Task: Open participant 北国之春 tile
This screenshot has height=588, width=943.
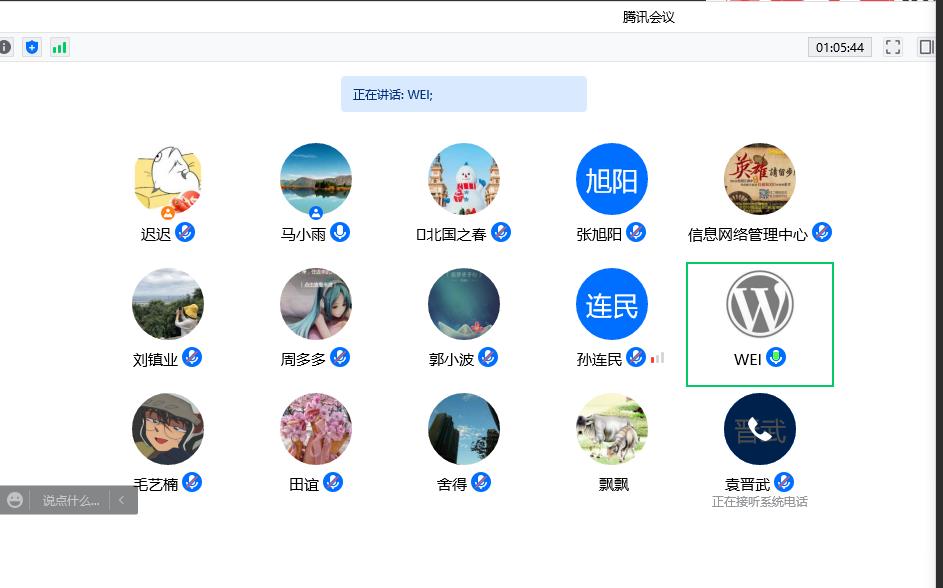Action: (464, 180)
